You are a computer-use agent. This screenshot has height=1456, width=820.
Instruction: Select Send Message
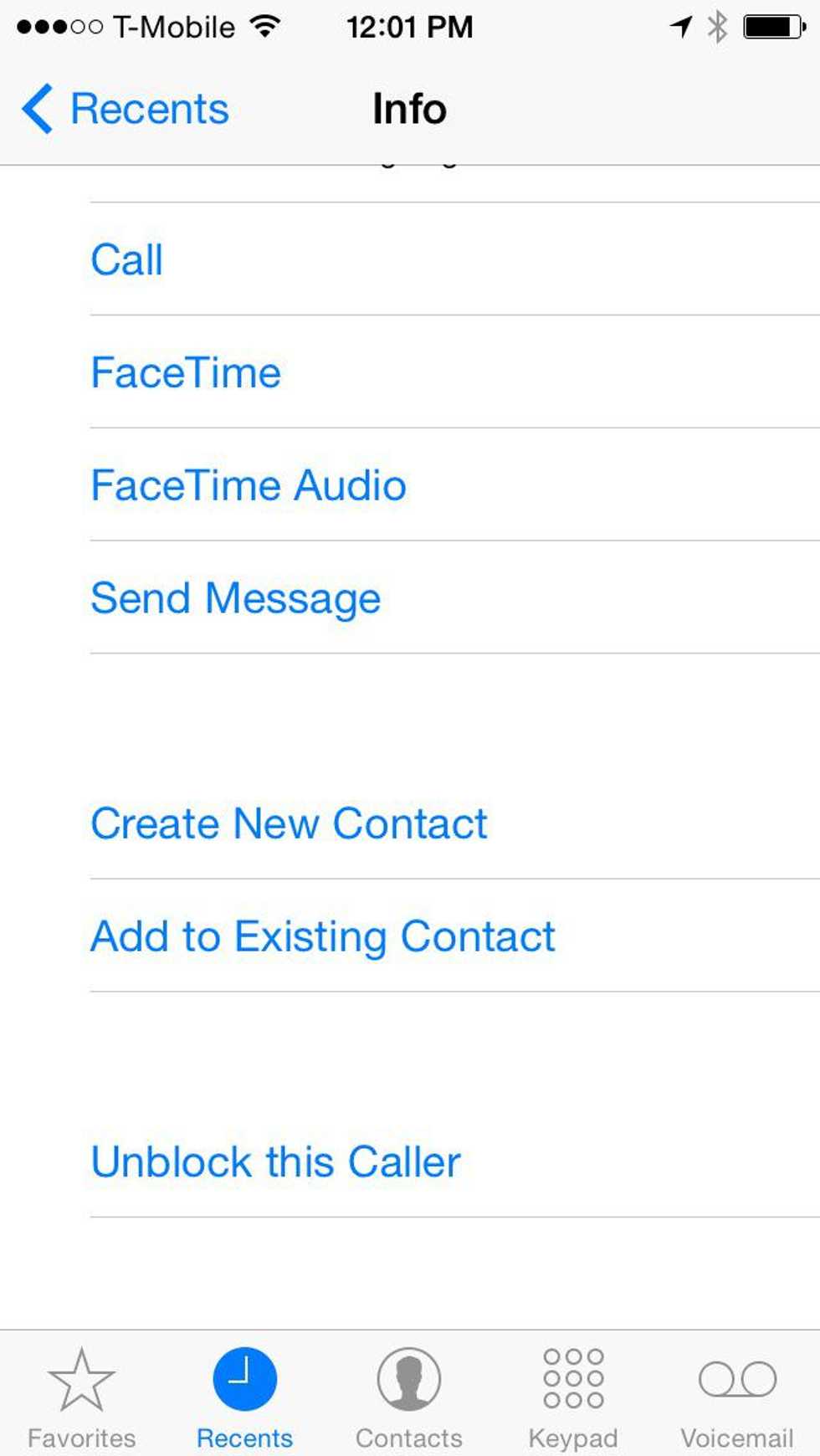(235, 598)
